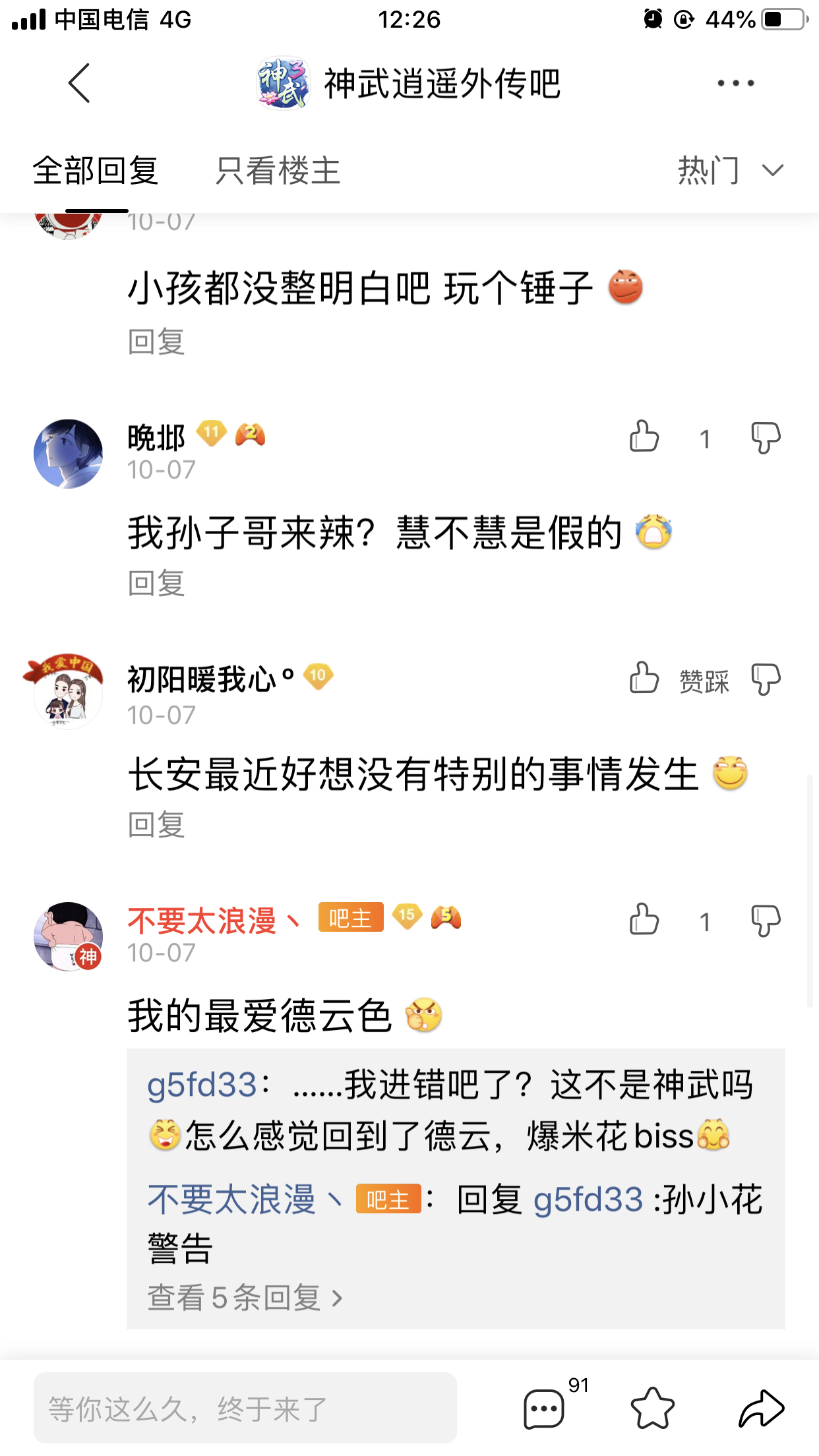Switch to the 只看楼主 tab
This screenshot has width=819, height=1456.
pos(278,171)
